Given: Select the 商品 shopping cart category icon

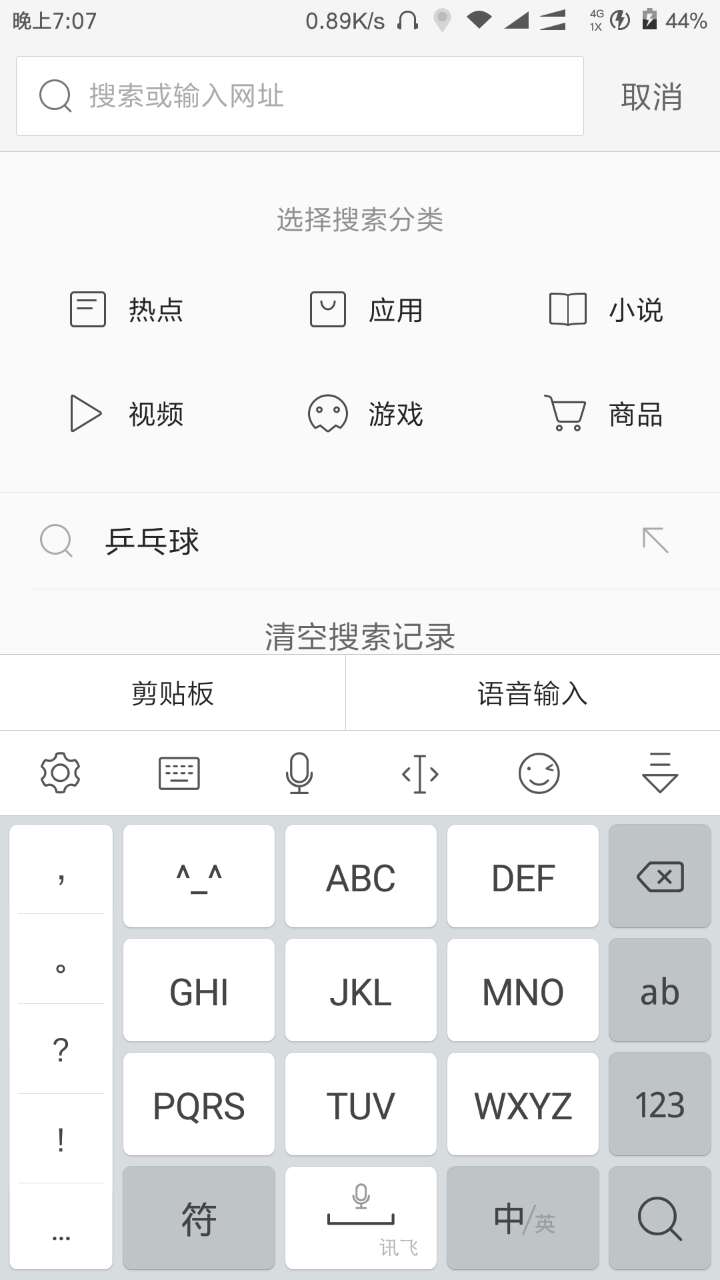Looking at the screenshot, I should coord(567,413).
